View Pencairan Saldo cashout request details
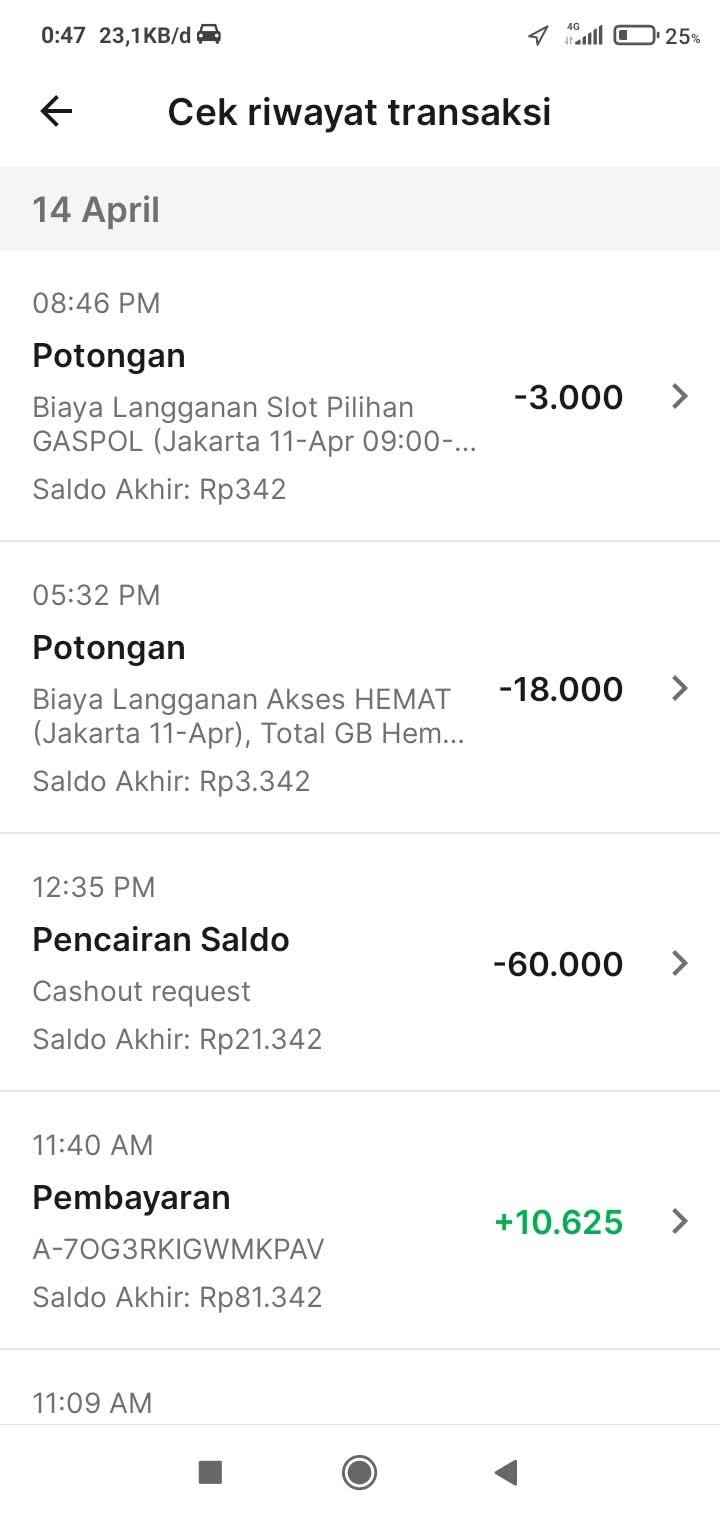This screenshot has height=1520, width=720. [360, 963]
